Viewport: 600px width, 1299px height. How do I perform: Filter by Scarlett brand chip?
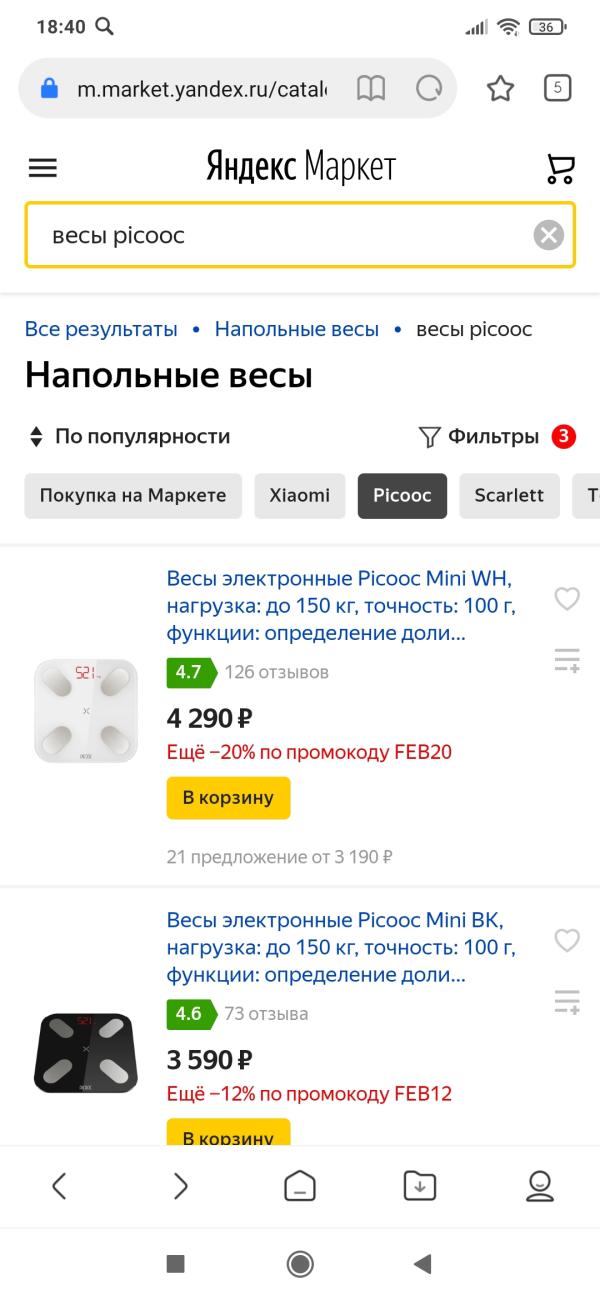coord(509,495)
